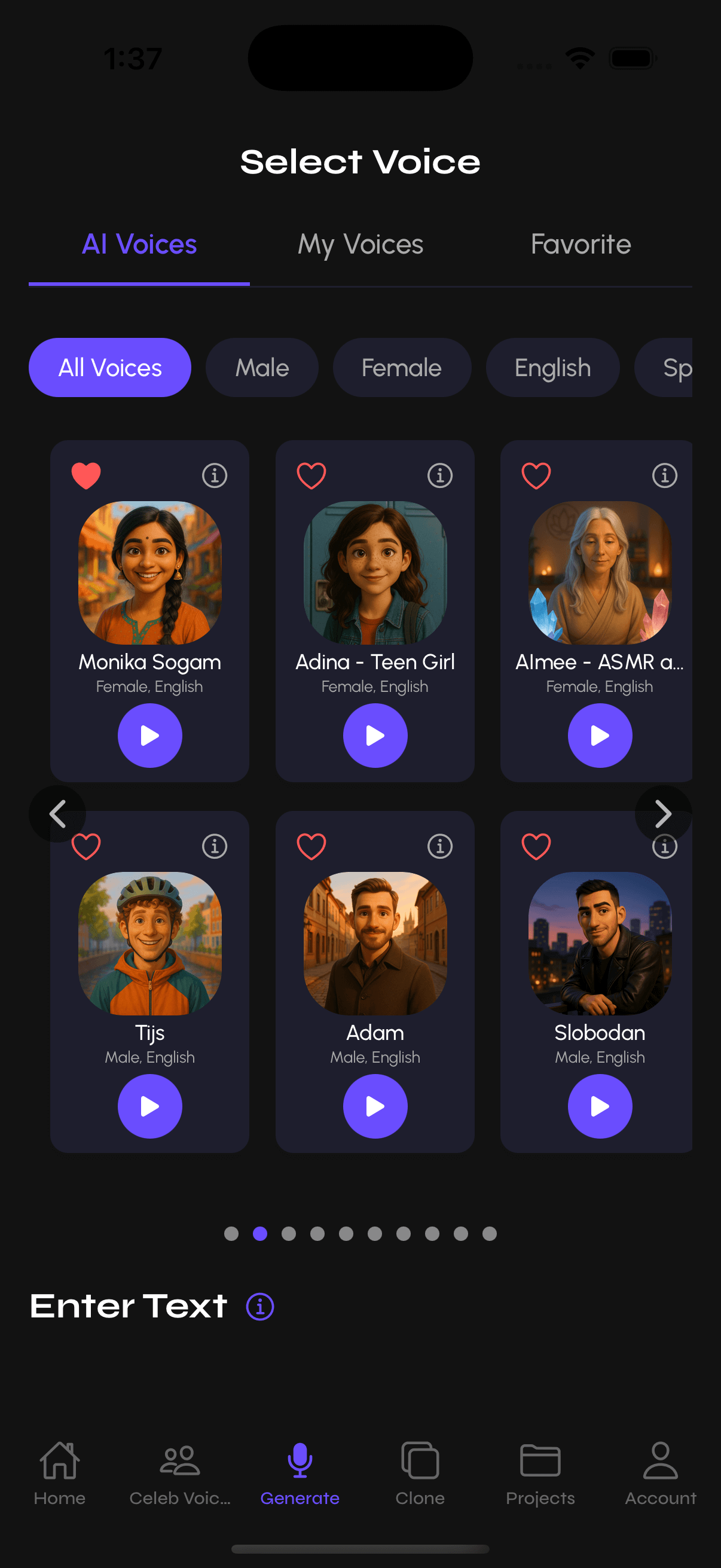Favorite the Slobodan voice
The width and height of the screenshot is (721, 1568).
pyautogui.click(x=536, y=846)
